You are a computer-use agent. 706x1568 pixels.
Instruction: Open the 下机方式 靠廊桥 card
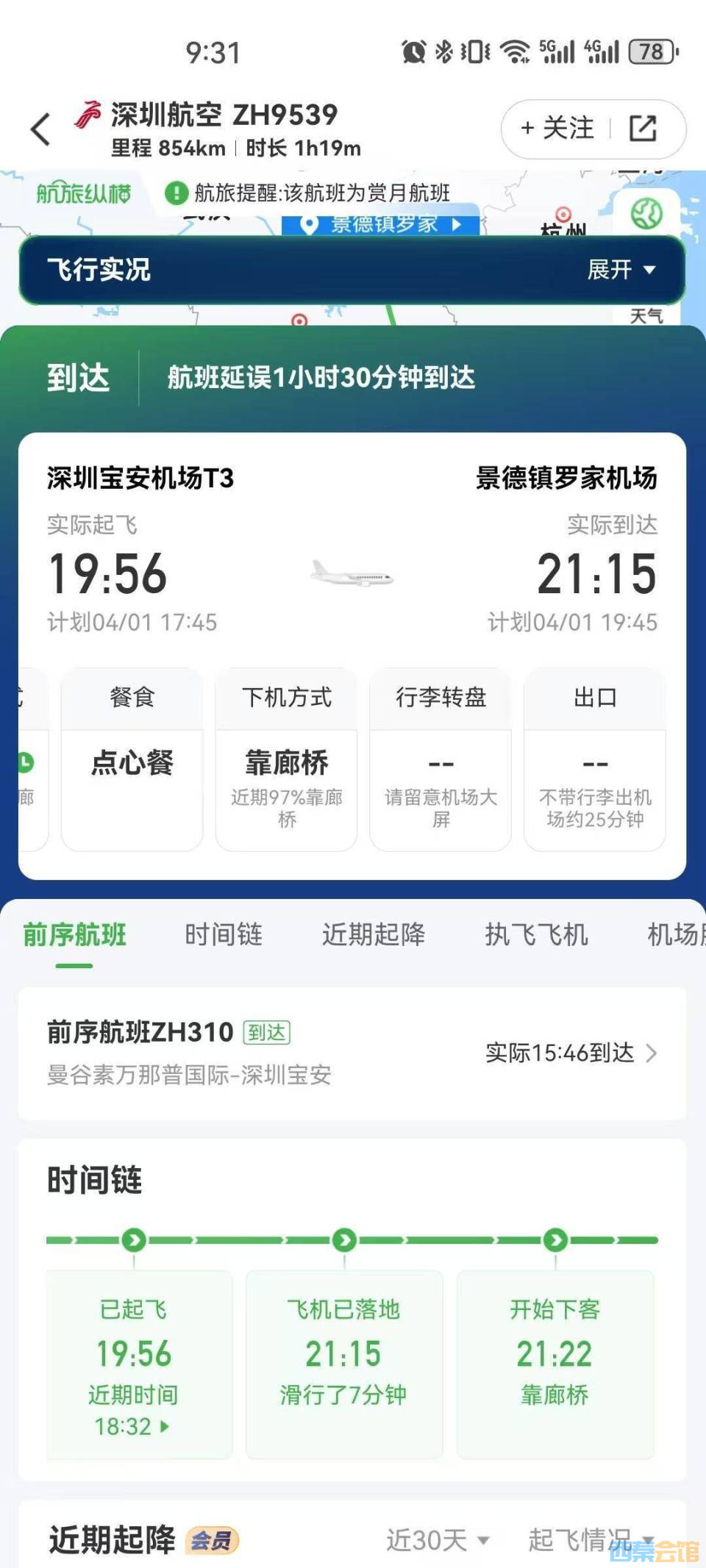tap(286, 761)
